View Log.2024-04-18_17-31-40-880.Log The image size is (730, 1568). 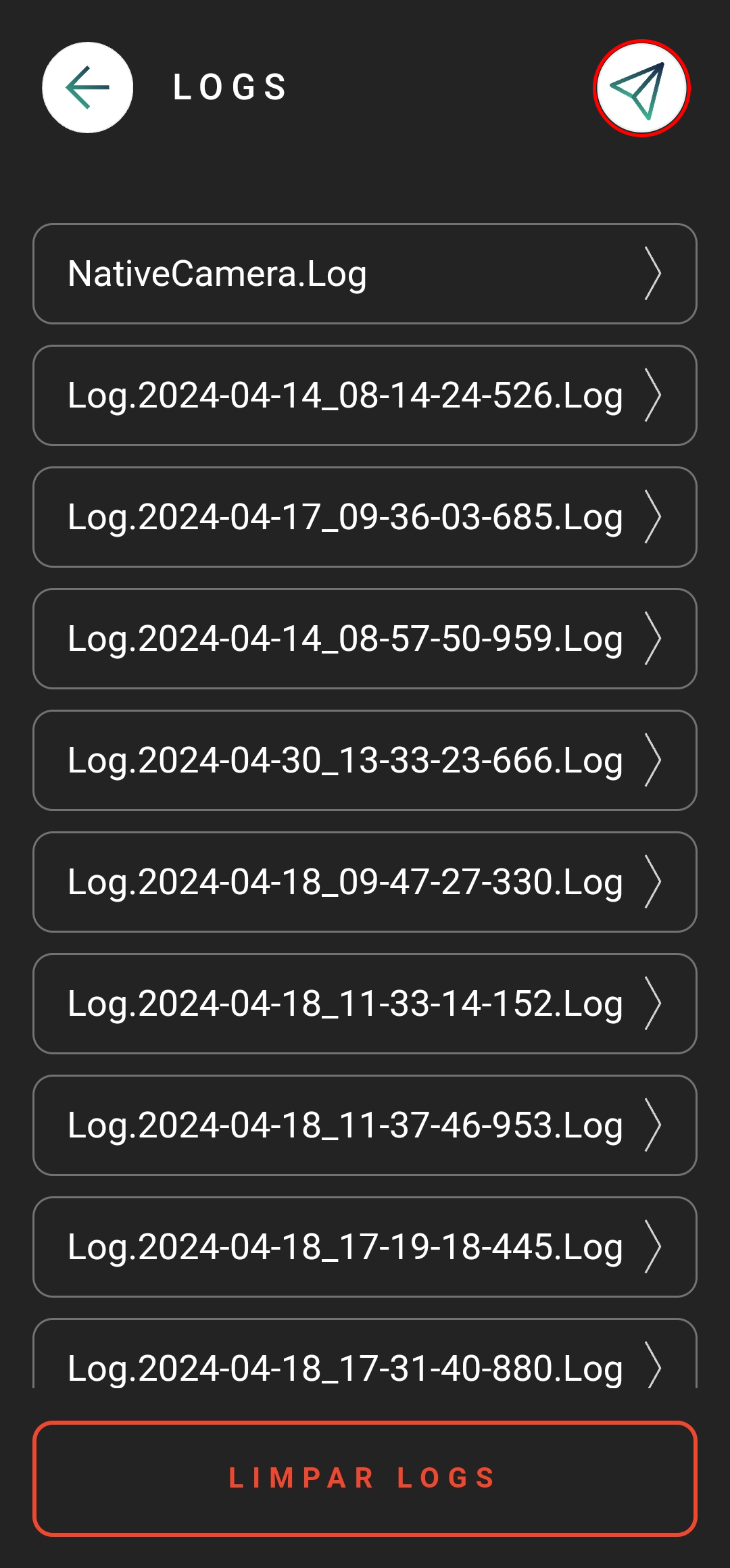pyautogui.click(x=365, y=1354)
